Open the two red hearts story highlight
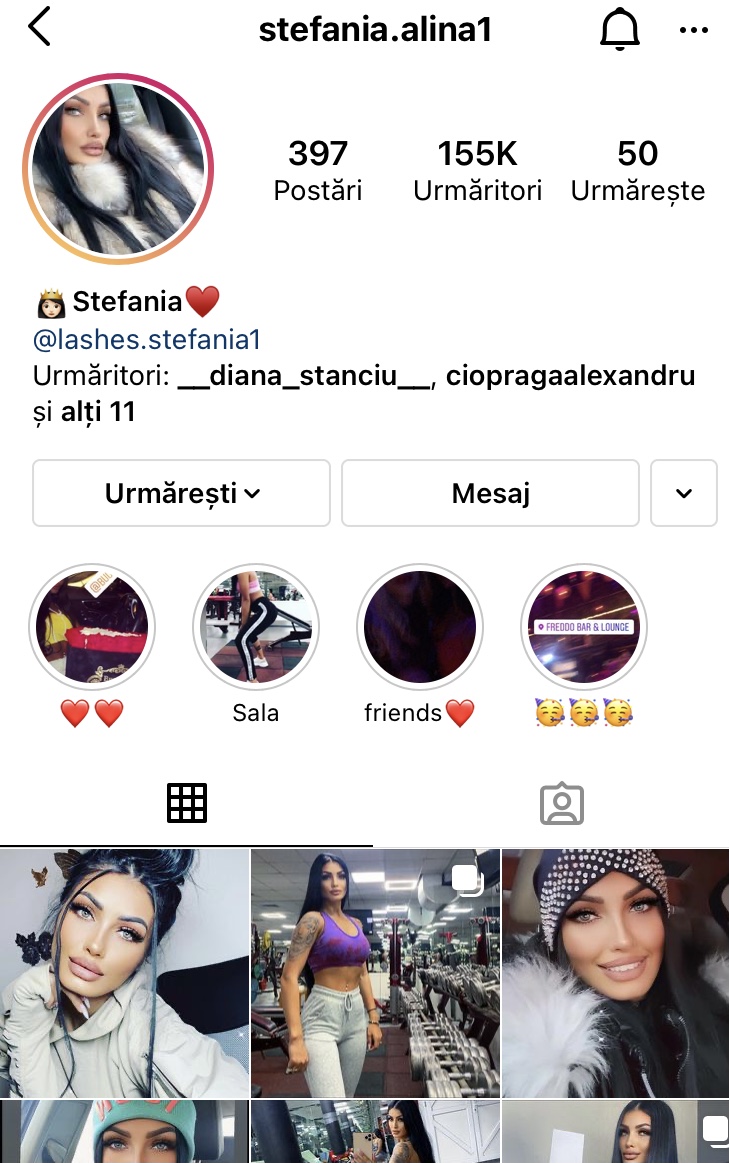Screen dimensions: 729x1163 point(92,627)
